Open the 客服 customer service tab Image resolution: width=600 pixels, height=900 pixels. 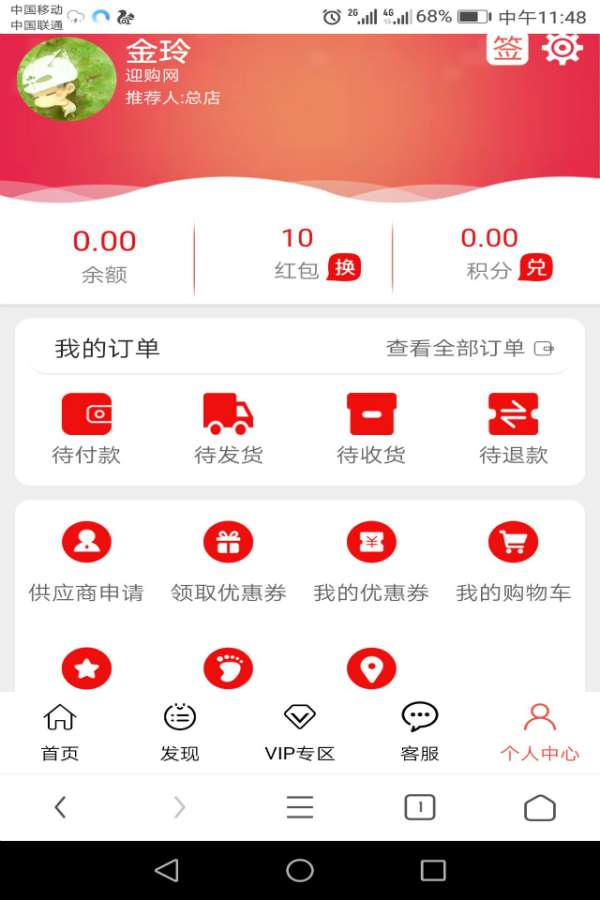click(420, 732)
